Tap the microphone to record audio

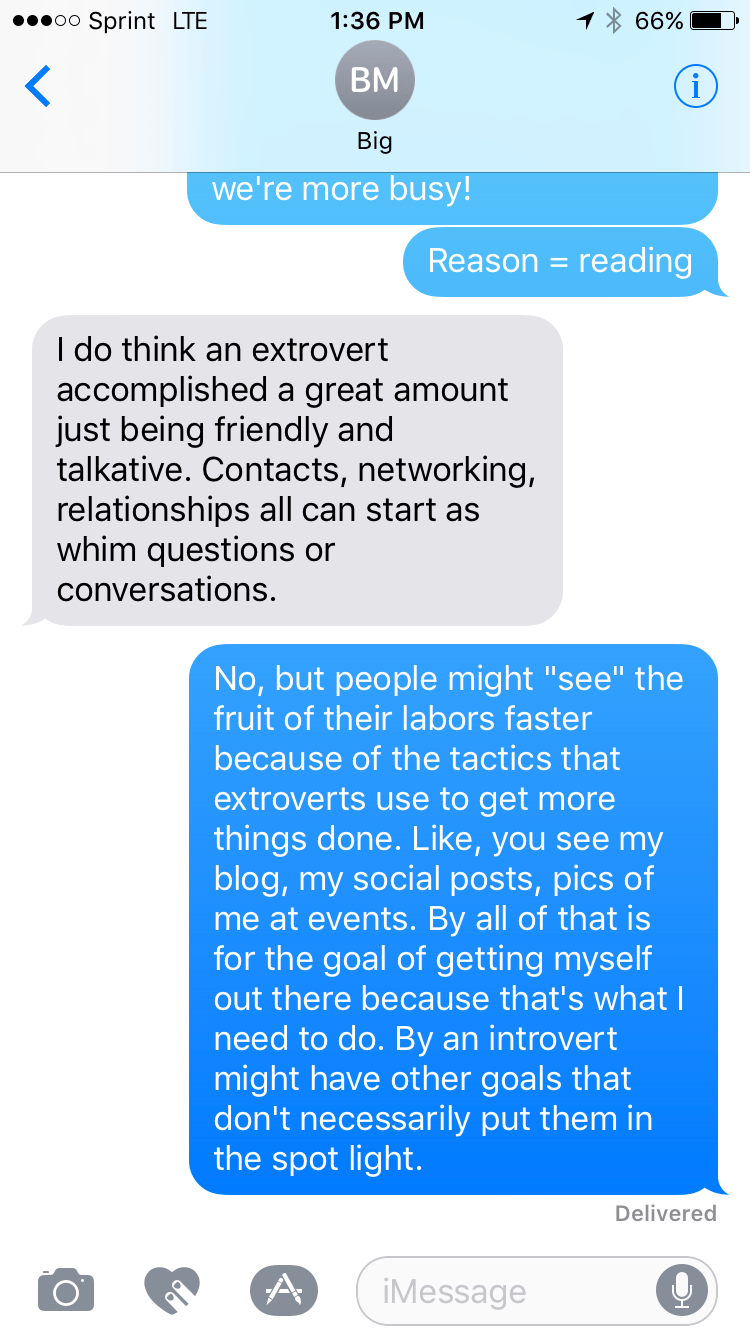682,1290
